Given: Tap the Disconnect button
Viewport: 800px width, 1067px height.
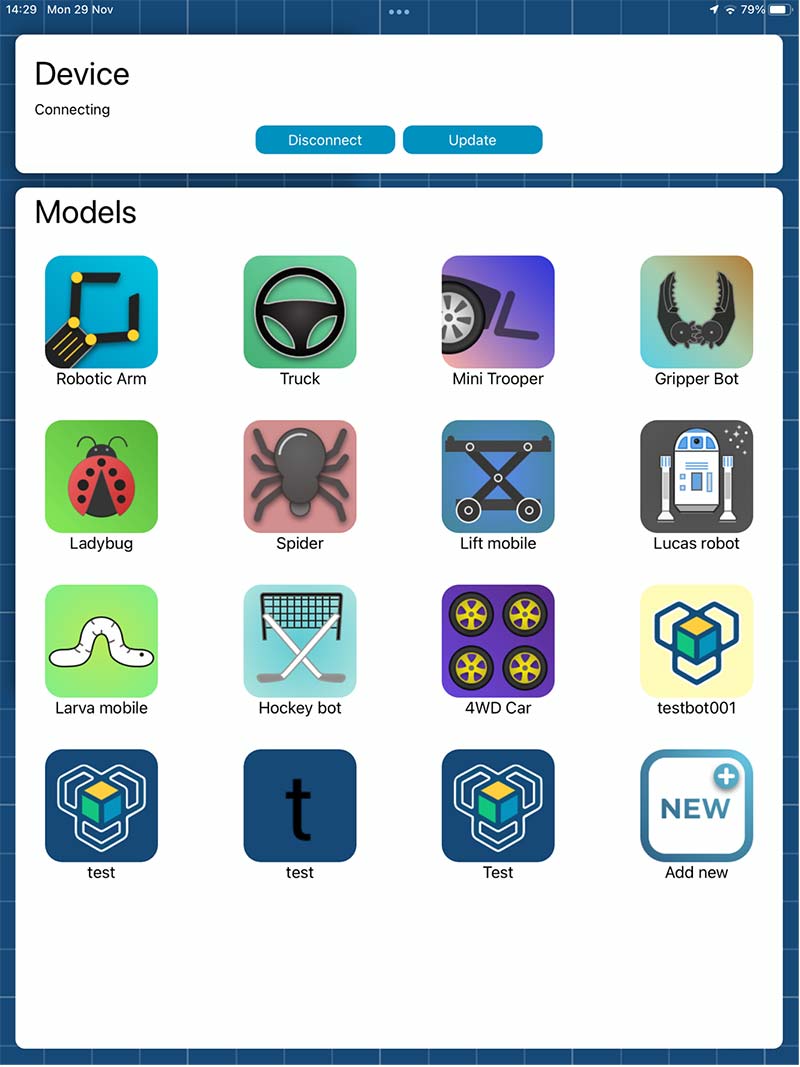Looking at the screenshot, I should 325,140.
